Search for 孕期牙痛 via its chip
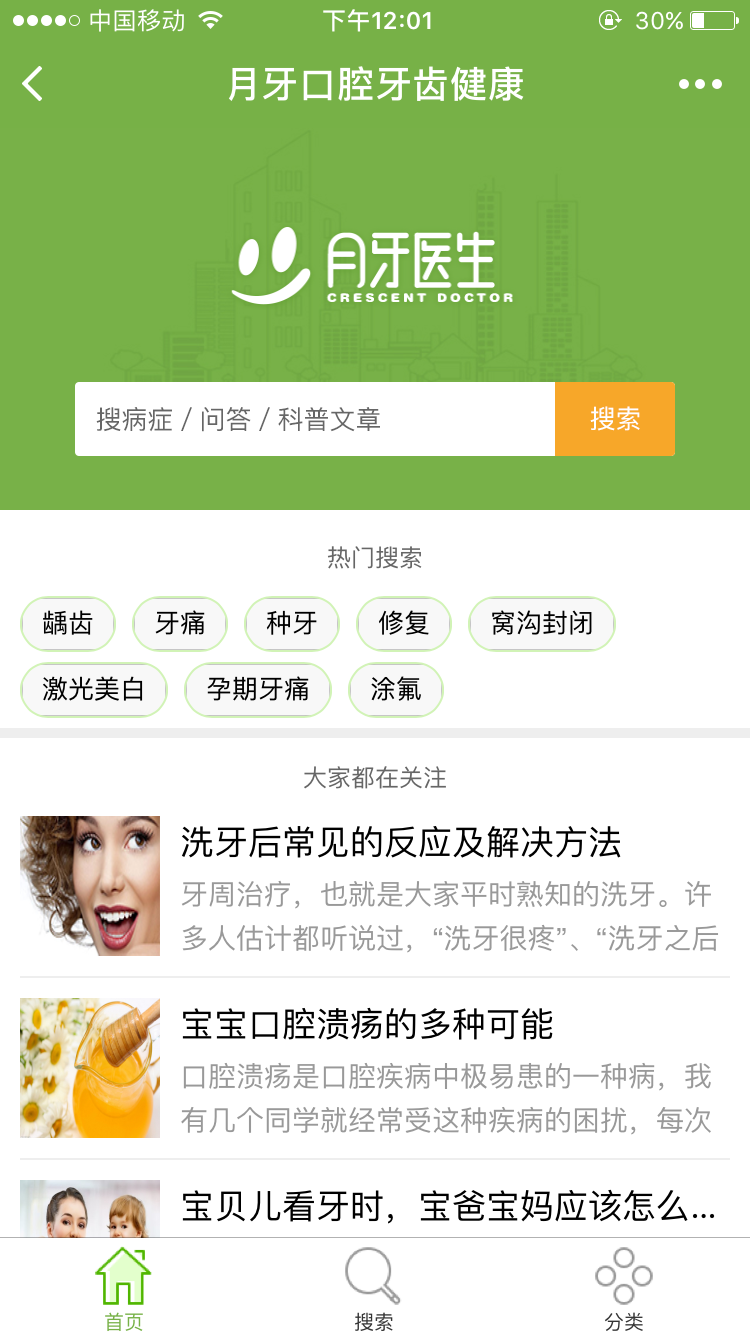This screenshot has height=1334, width=750. tap(258, 690)
